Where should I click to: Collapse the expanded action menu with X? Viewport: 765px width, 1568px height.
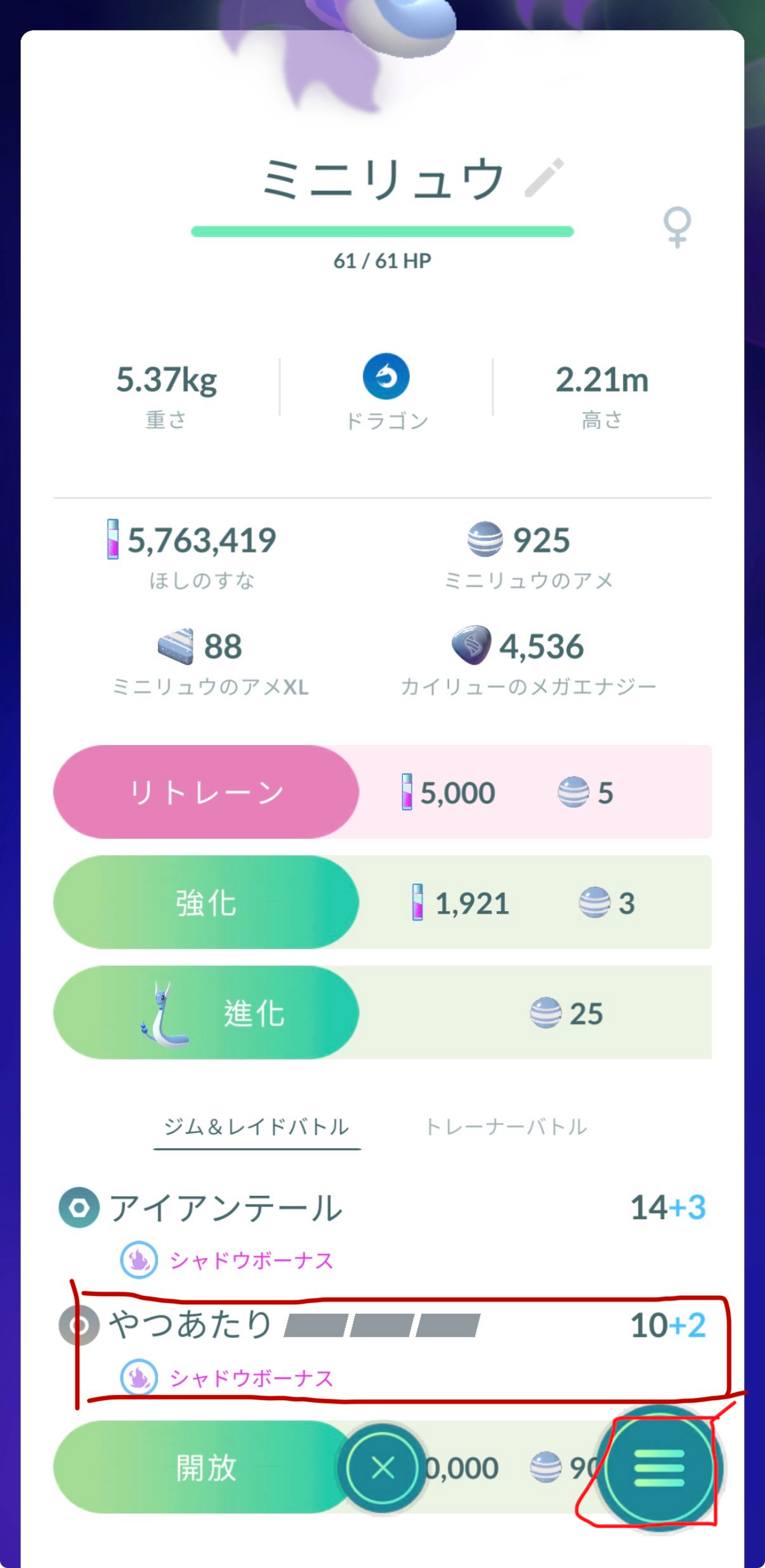tap(383, 1468)
